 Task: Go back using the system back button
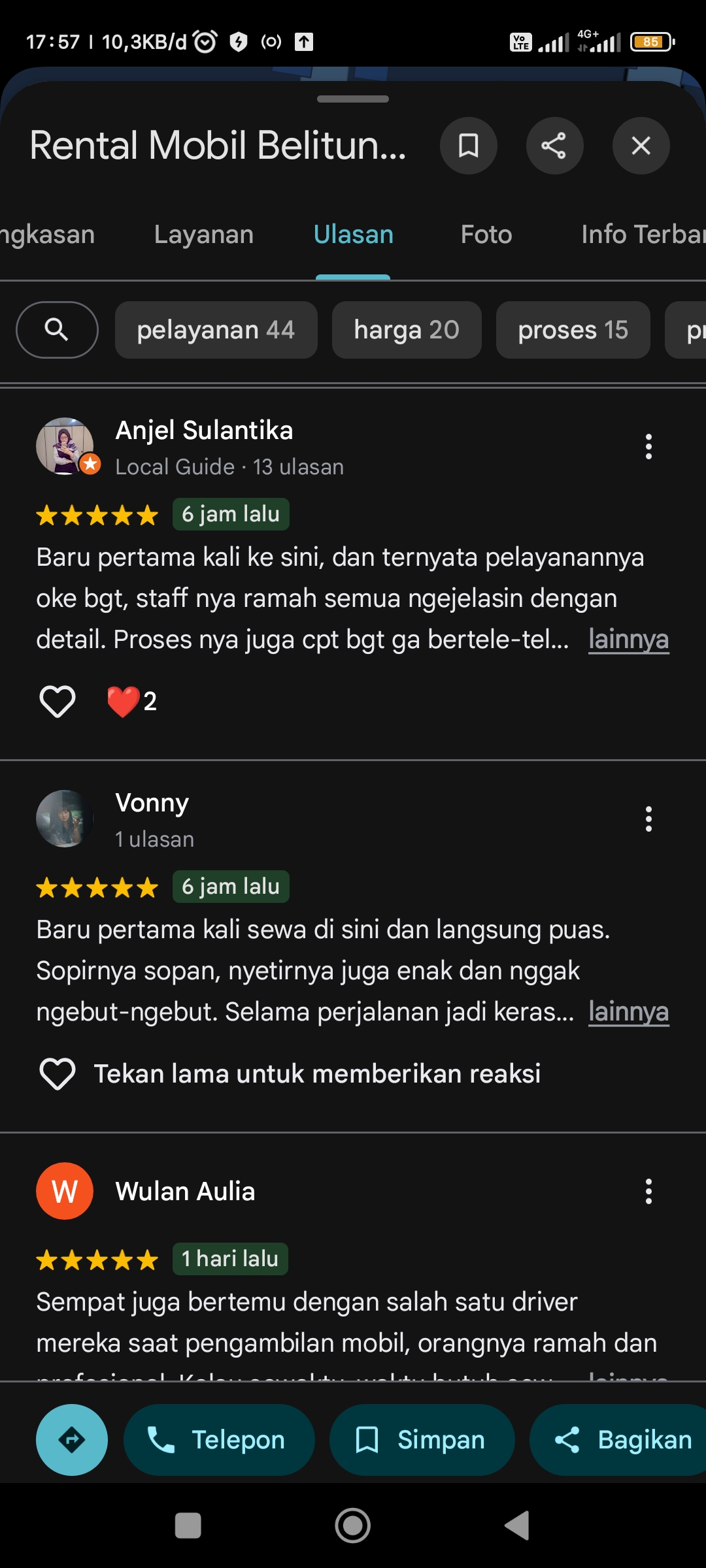click(x=517, y=1526)
